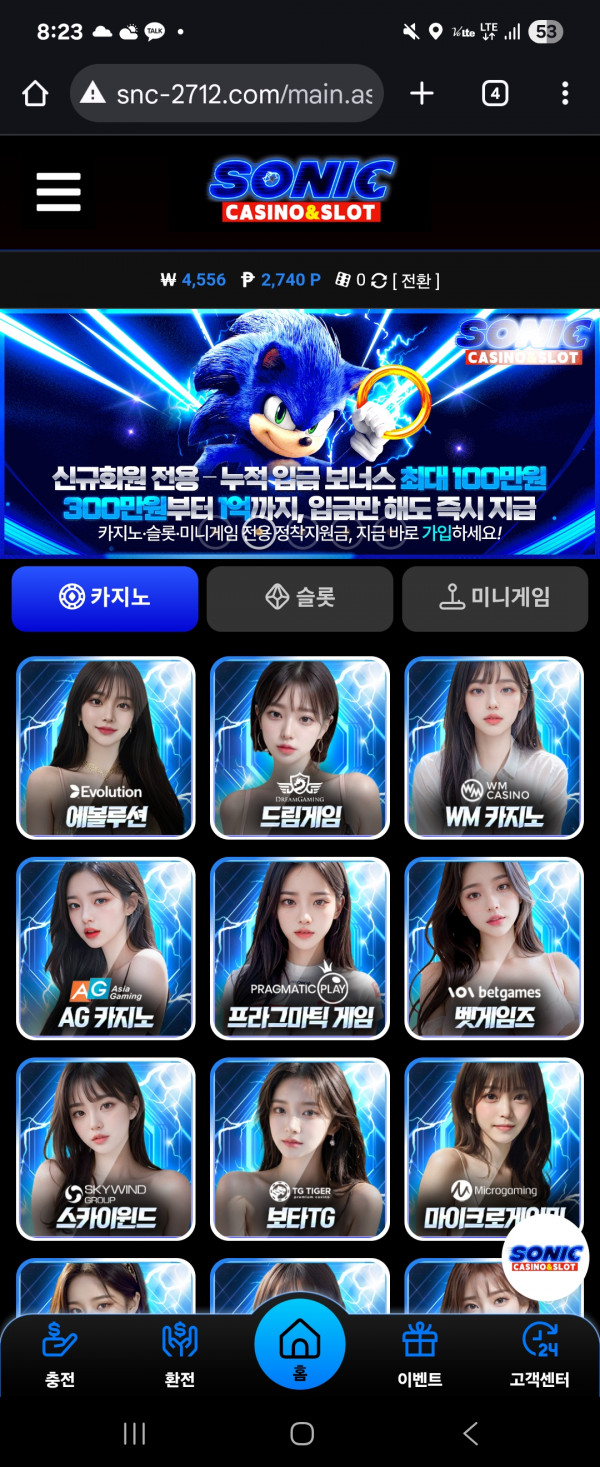Open the browser home page
600x1467 pixels.
(x=35, y=94)
